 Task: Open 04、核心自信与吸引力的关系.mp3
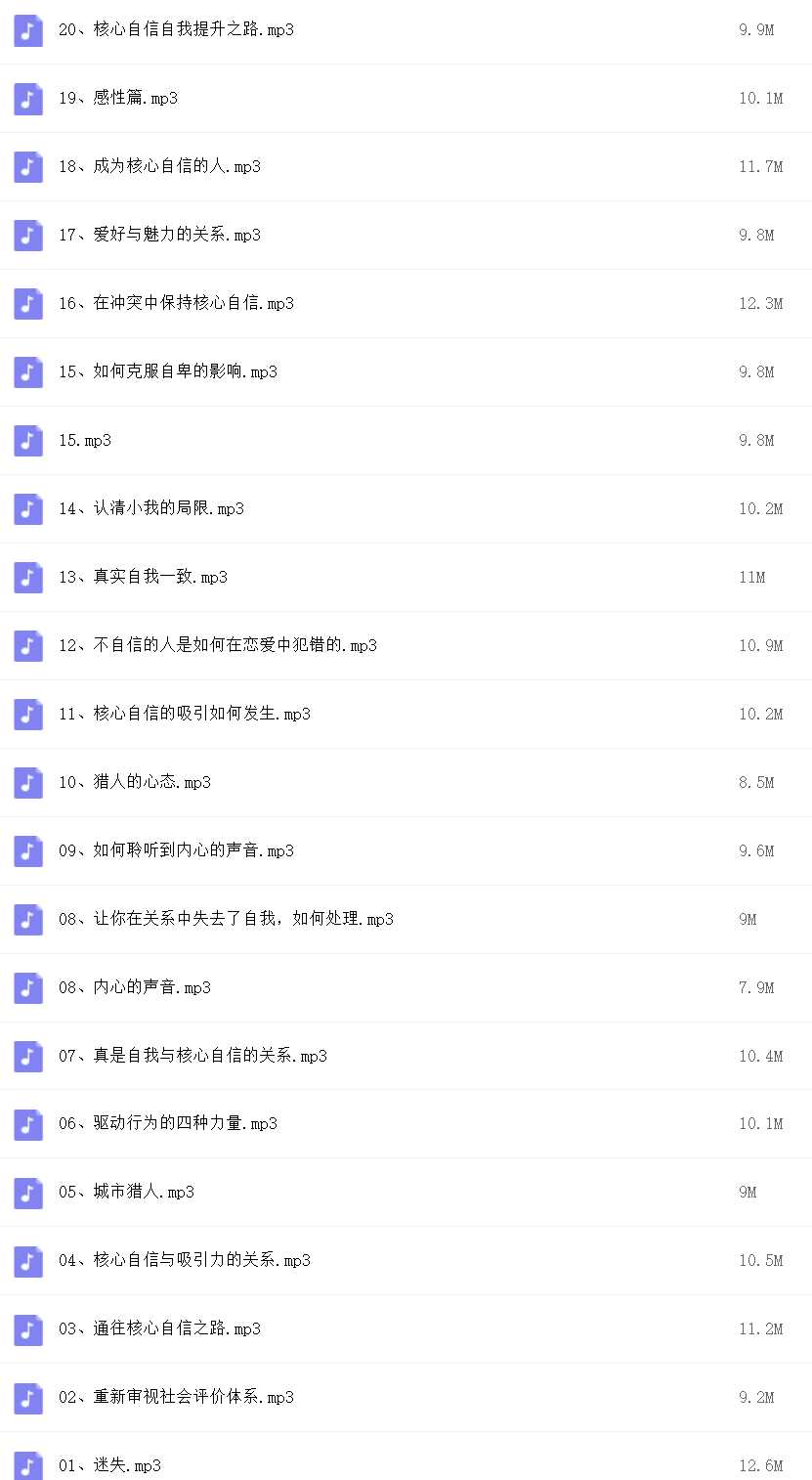point(184,1261)
